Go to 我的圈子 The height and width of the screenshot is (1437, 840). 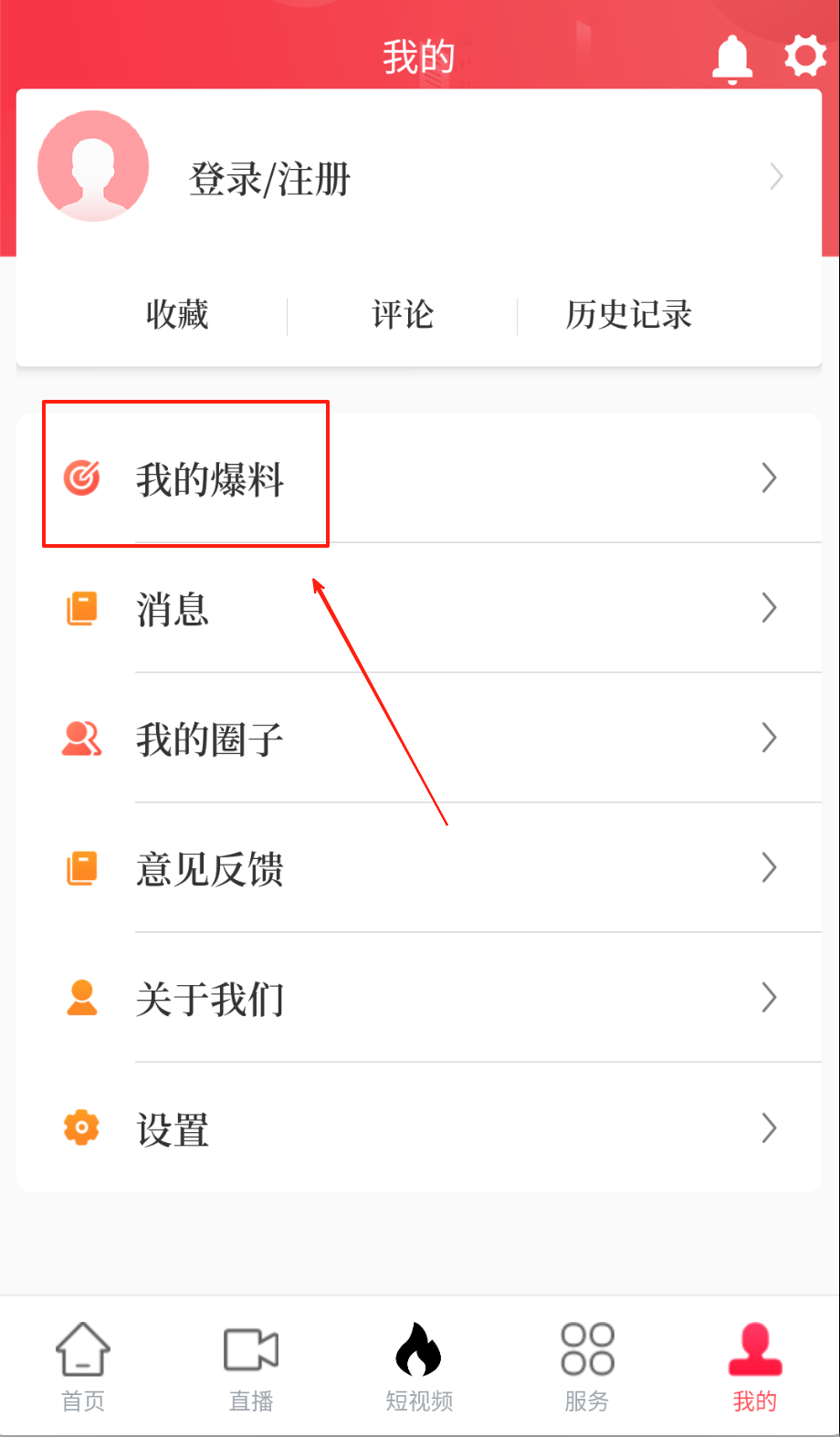click(210, 739)
